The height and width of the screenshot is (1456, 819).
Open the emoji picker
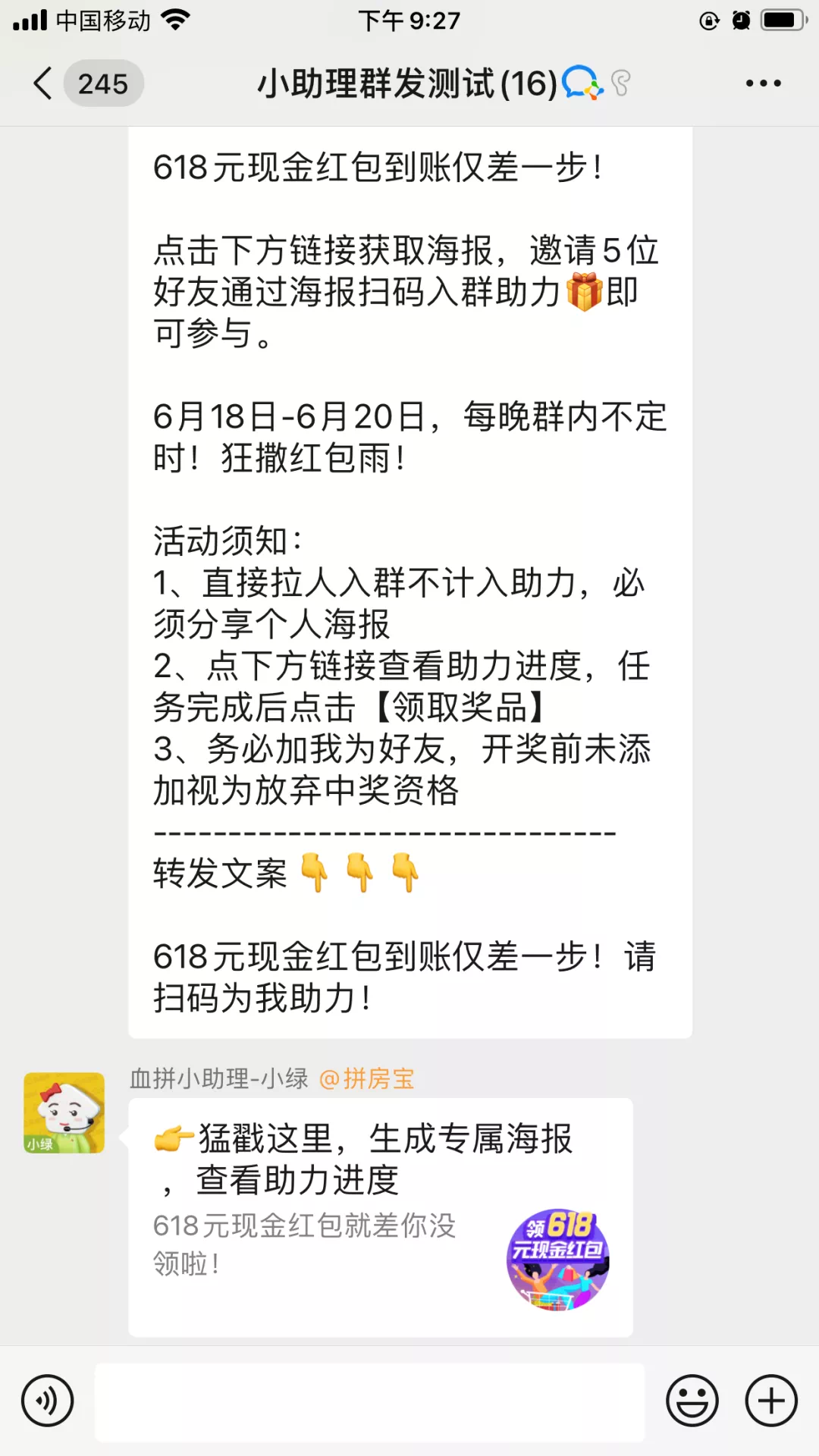tap(692, 1401)
